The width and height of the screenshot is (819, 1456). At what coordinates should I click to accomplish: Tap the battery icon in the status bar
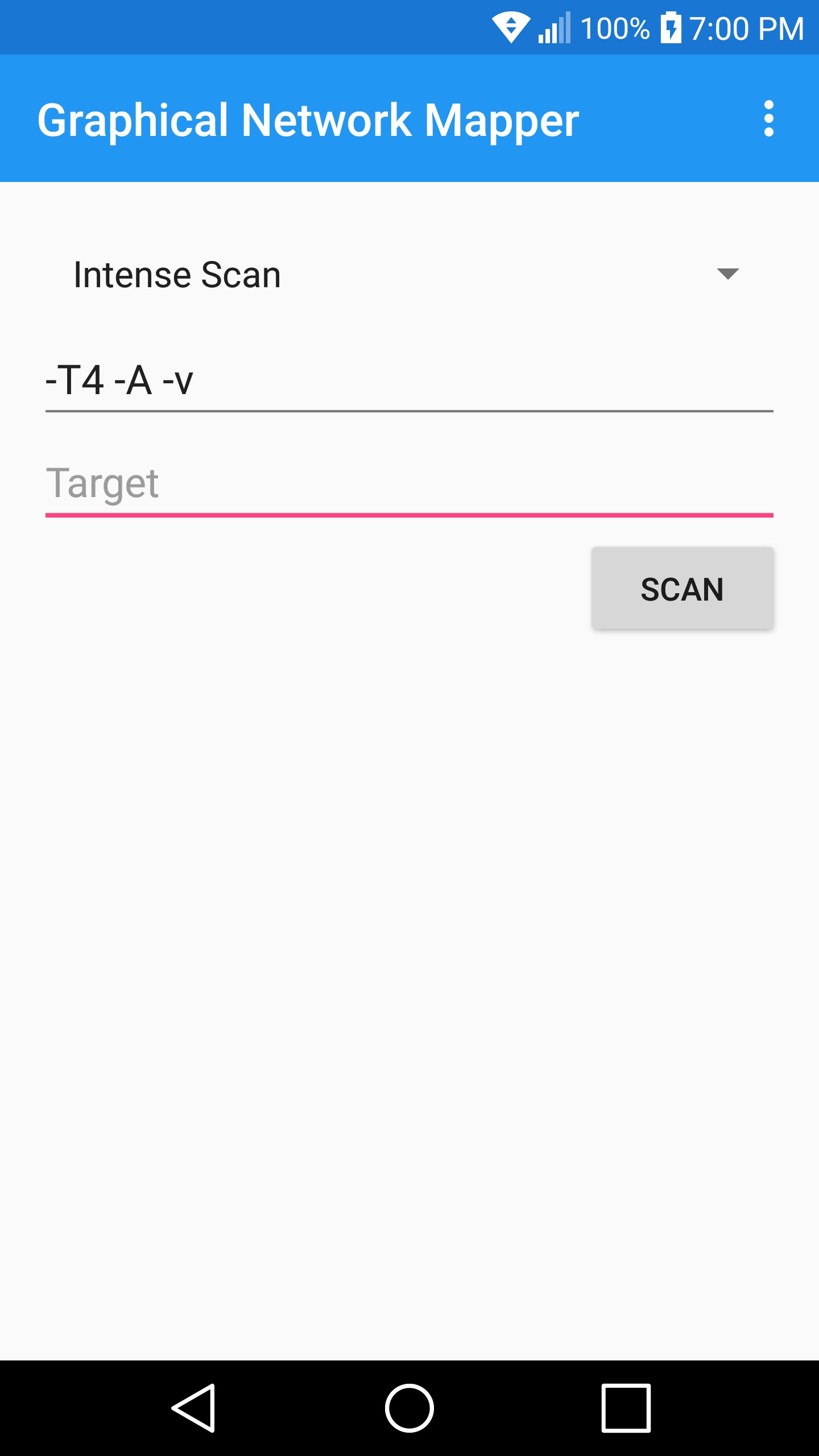(x=671, y=27)
